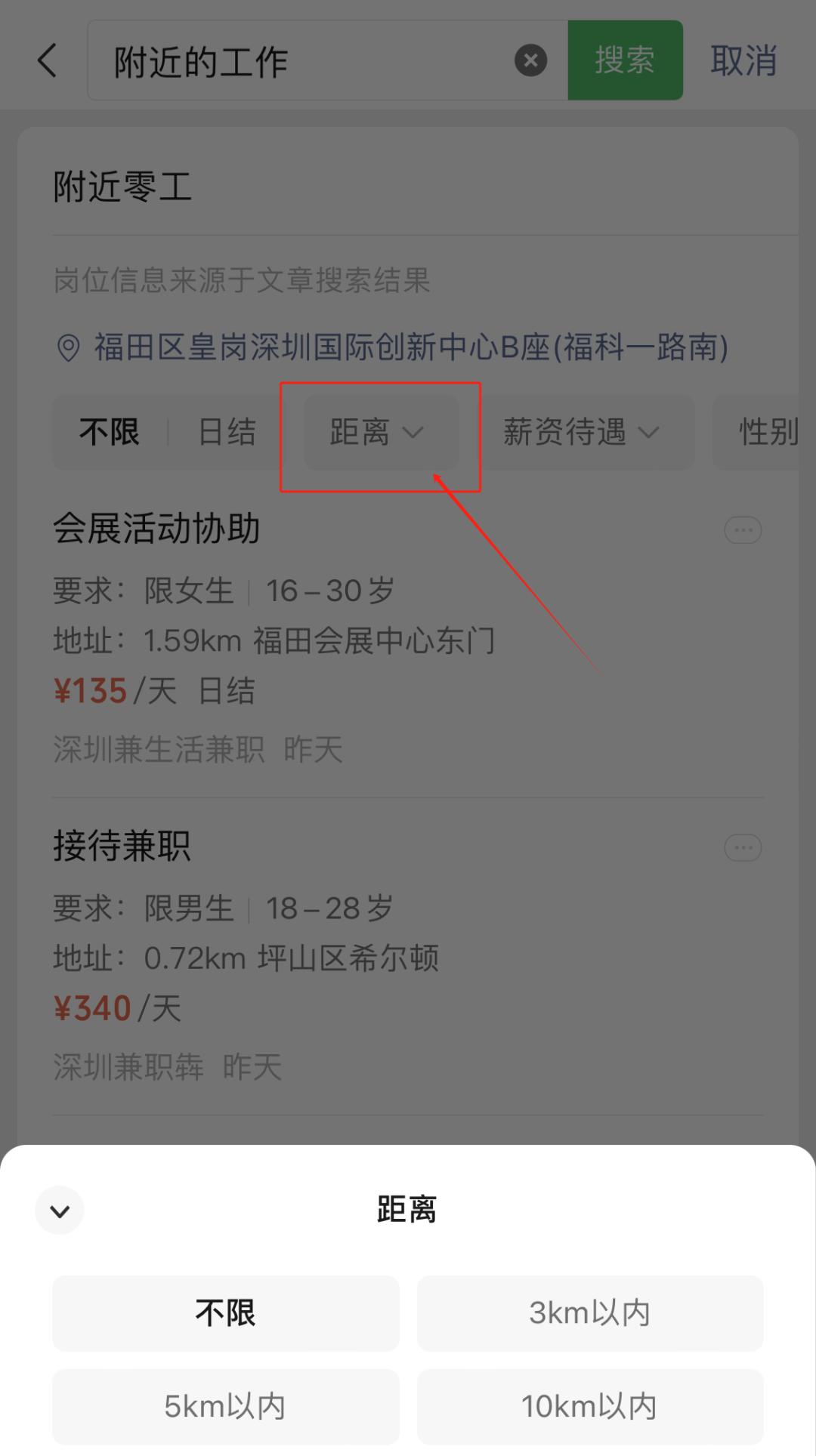Tap the green 搜索 button
816x1456 pixels.
[x=625, y=60]
